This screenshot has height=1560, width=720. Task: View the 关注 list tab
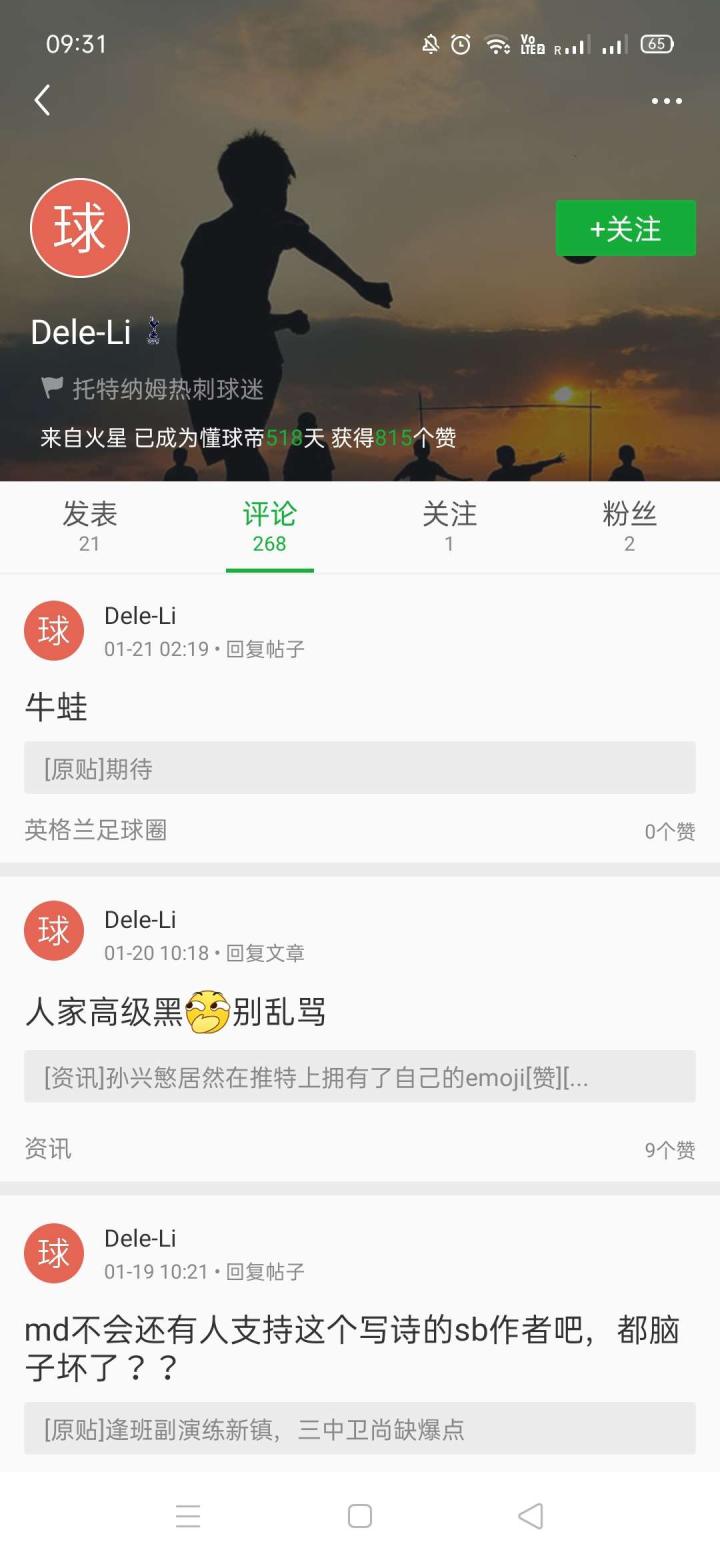(x=449, y=526)
